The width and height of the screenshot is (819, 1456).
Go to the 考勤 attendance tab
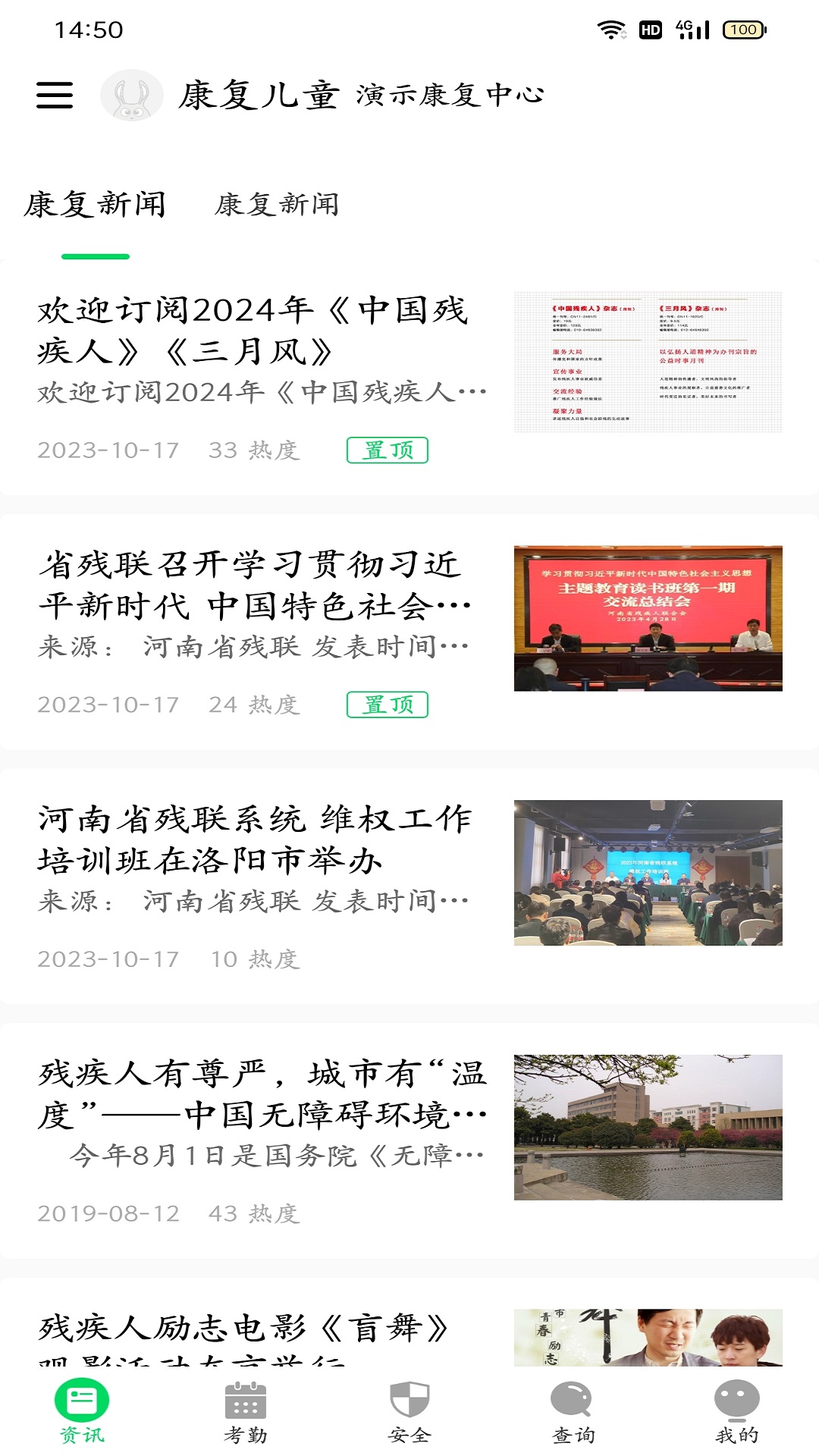[x=246, y=1412]
